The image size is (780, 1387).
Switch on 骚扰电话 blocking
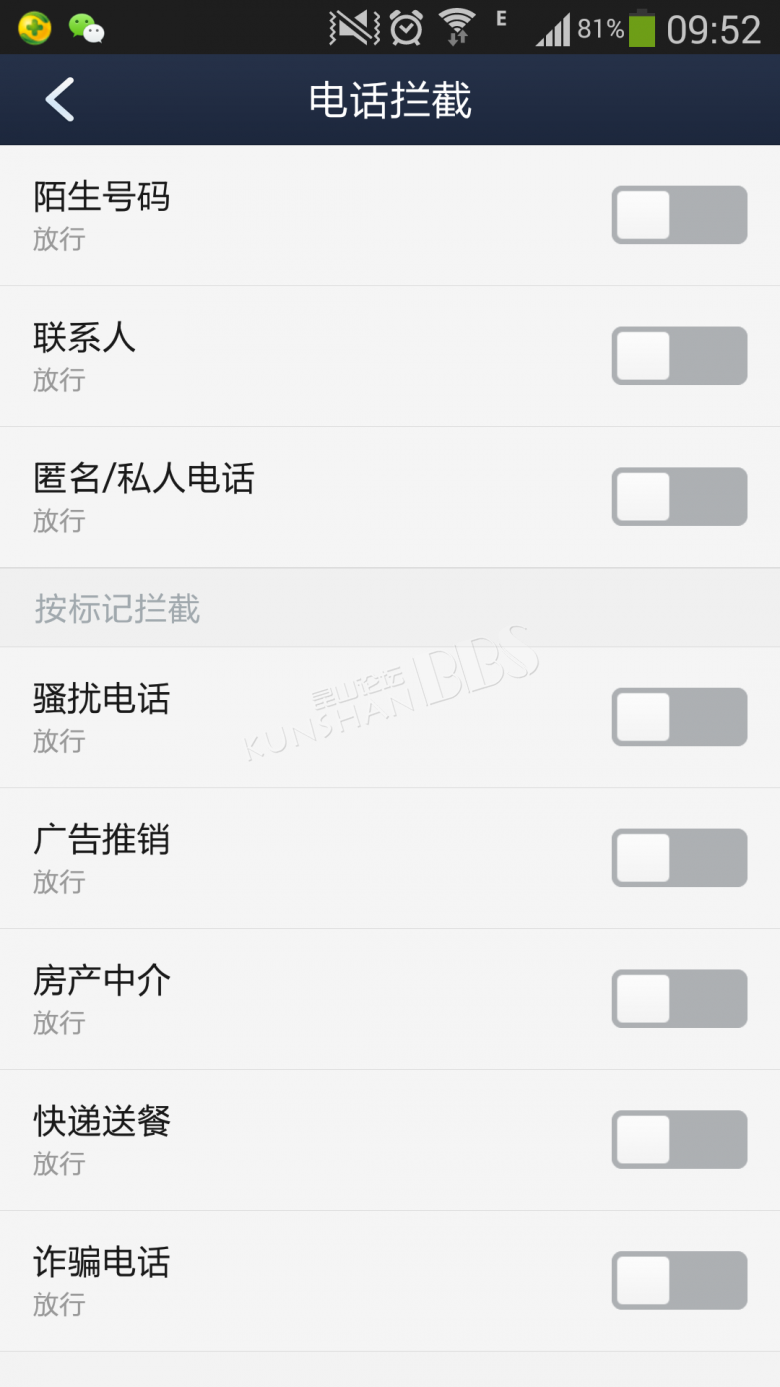pyautogui.click(x=679, y=717)
